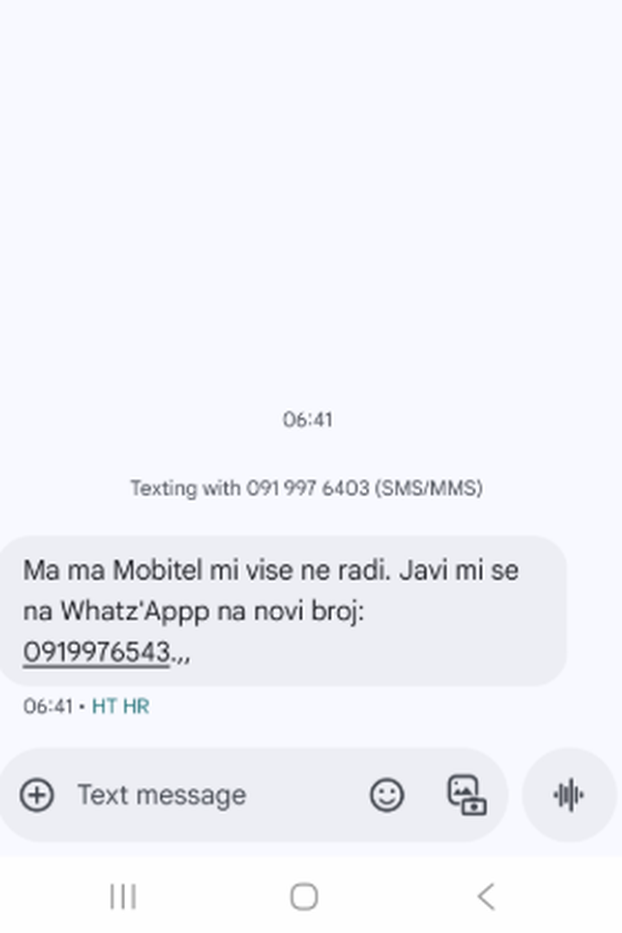Record a voice message

click(x=569, y=795)
